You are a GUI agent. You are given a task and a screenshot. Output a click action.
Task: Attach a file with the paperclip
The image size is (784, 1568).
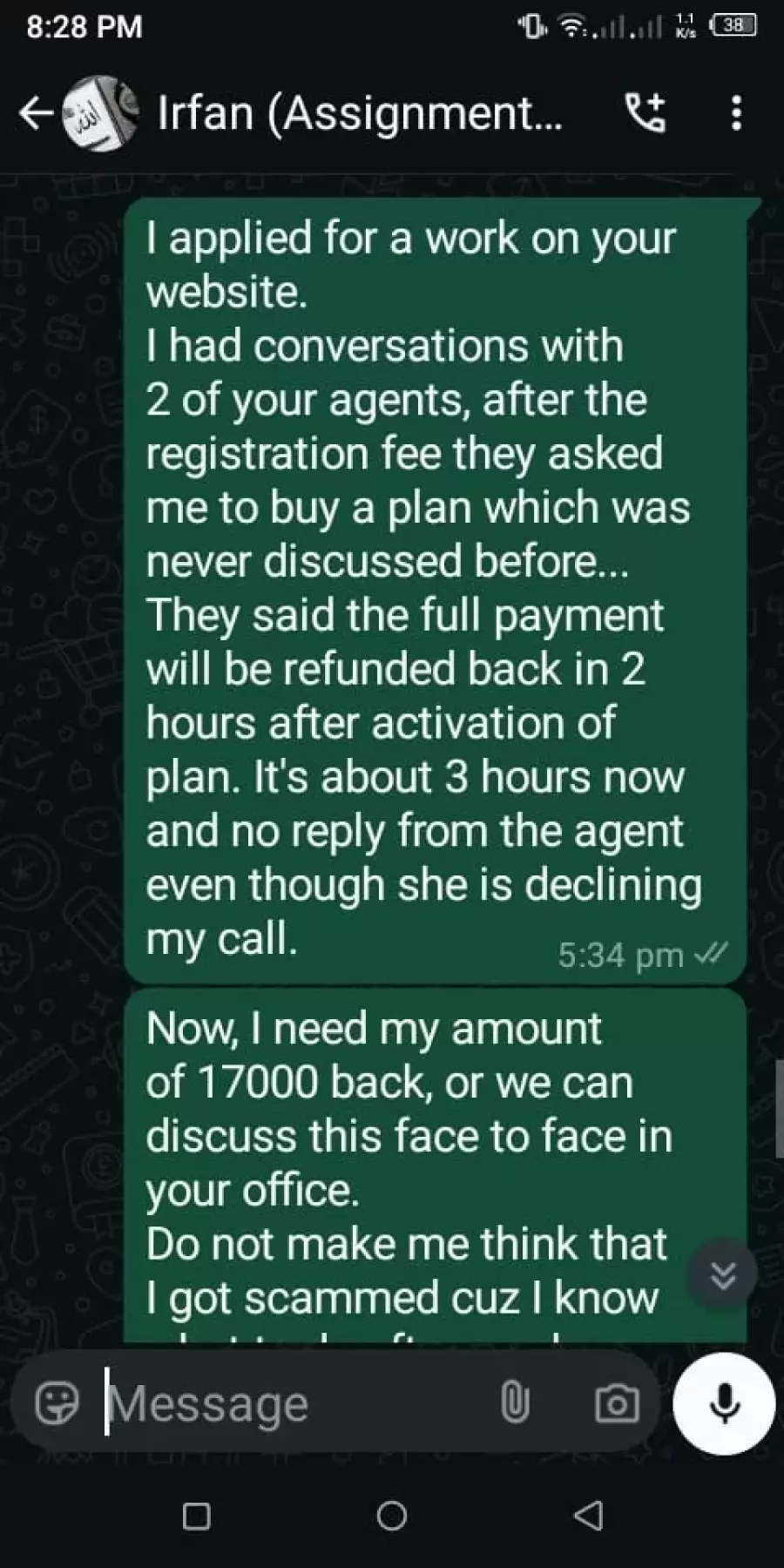[515, 1403]
